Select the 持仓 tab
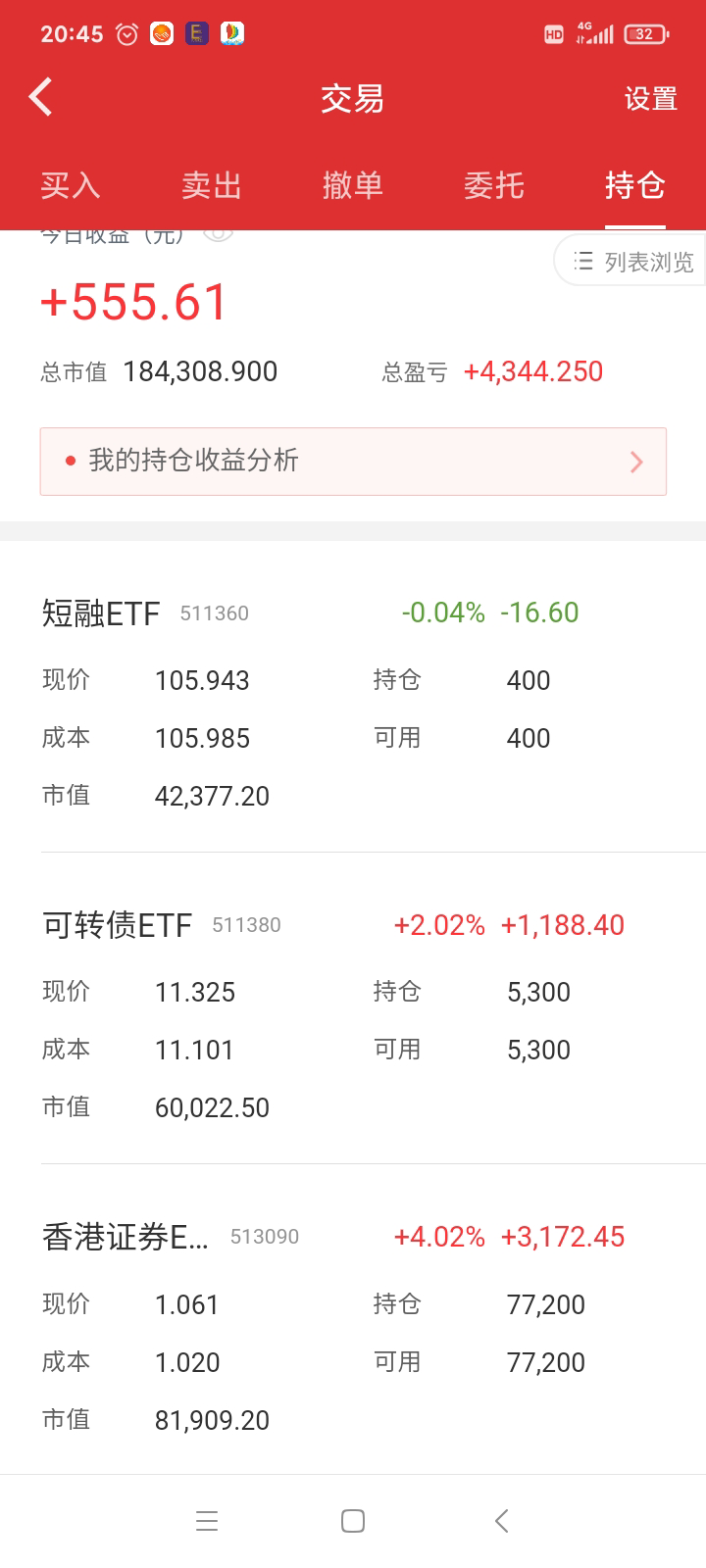Viewport: 706px width, 1568px height. tap(634, 185)
